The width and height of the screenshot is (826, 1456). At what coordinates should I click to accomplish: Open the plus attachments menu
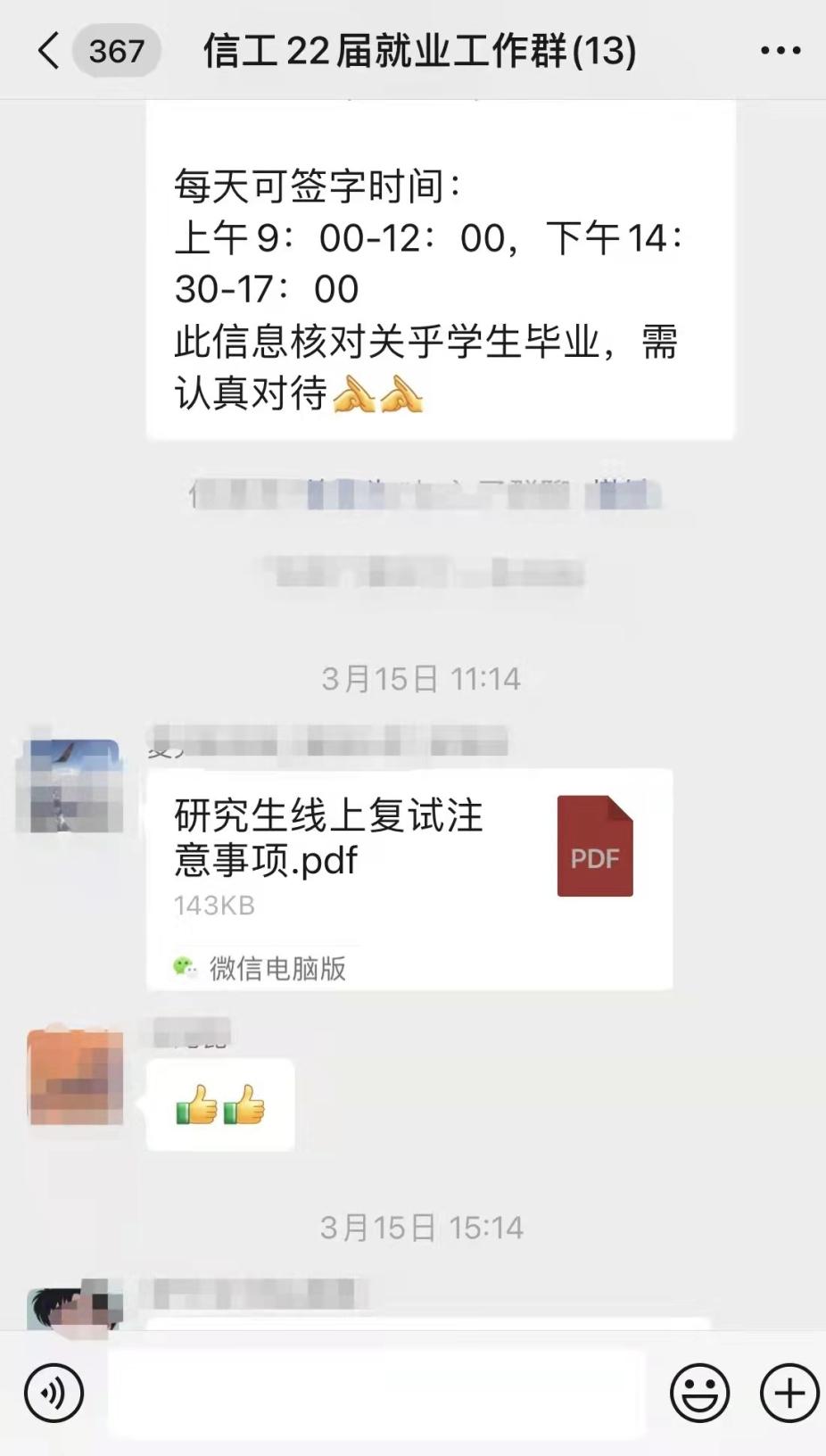(789, 1393)
